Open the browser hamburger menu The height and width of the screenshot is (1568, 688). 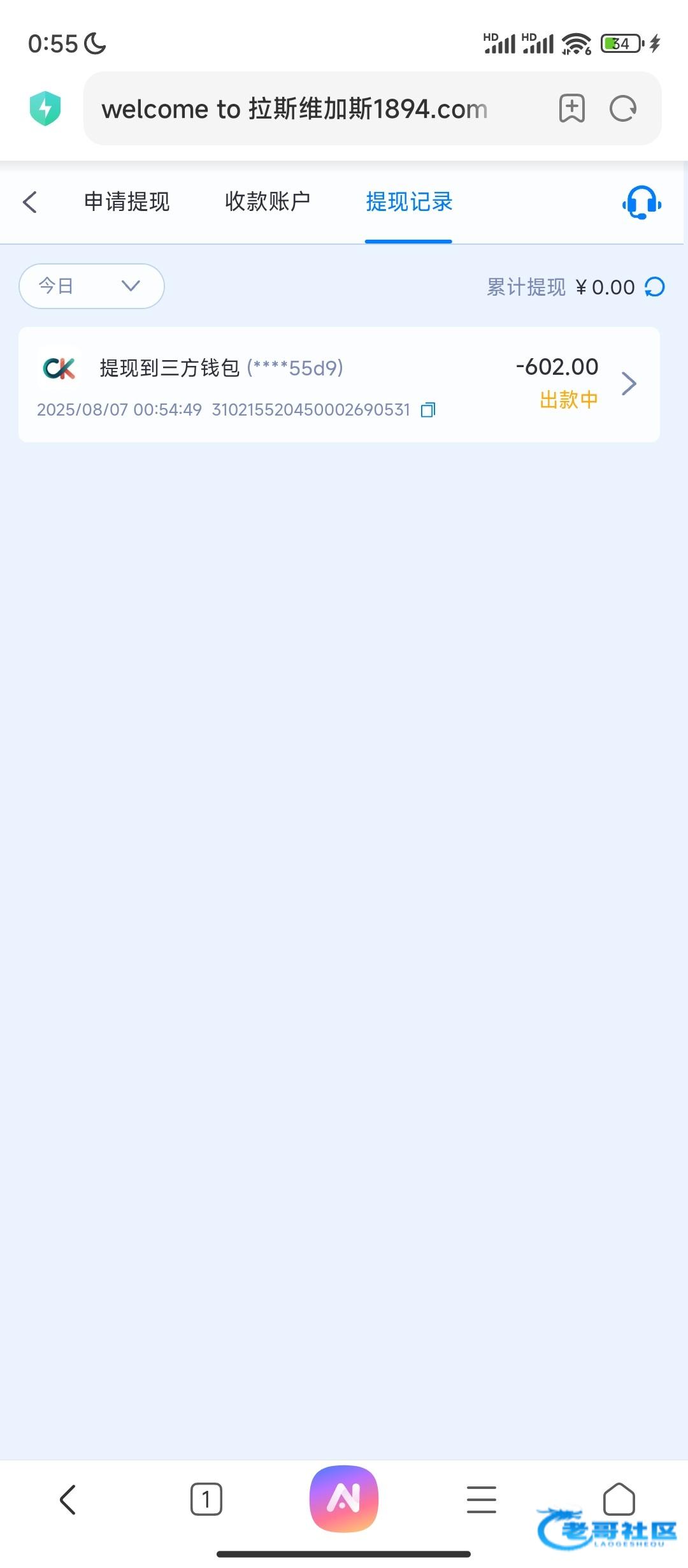coord(482,1499)
